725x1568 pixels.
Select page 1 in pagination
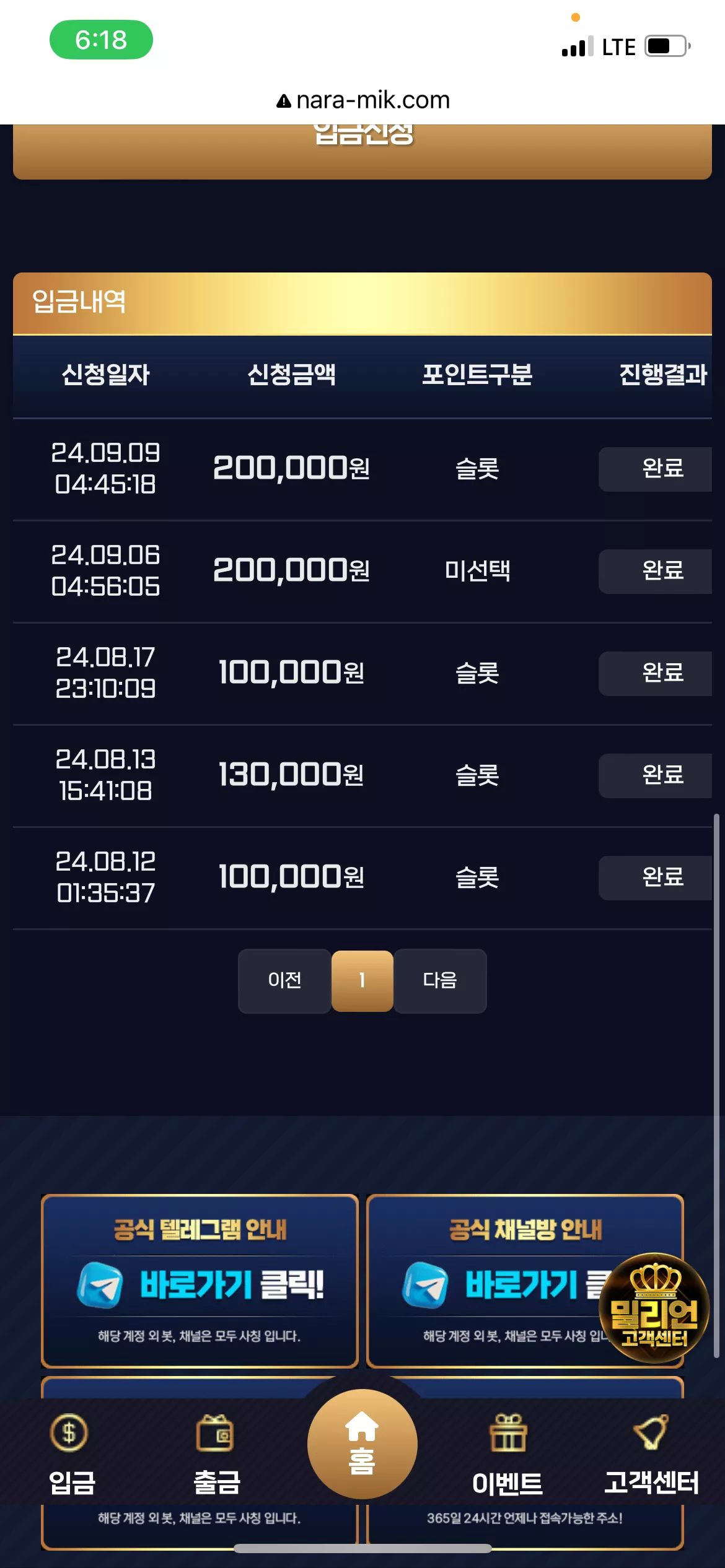click(x=362, y=981)
